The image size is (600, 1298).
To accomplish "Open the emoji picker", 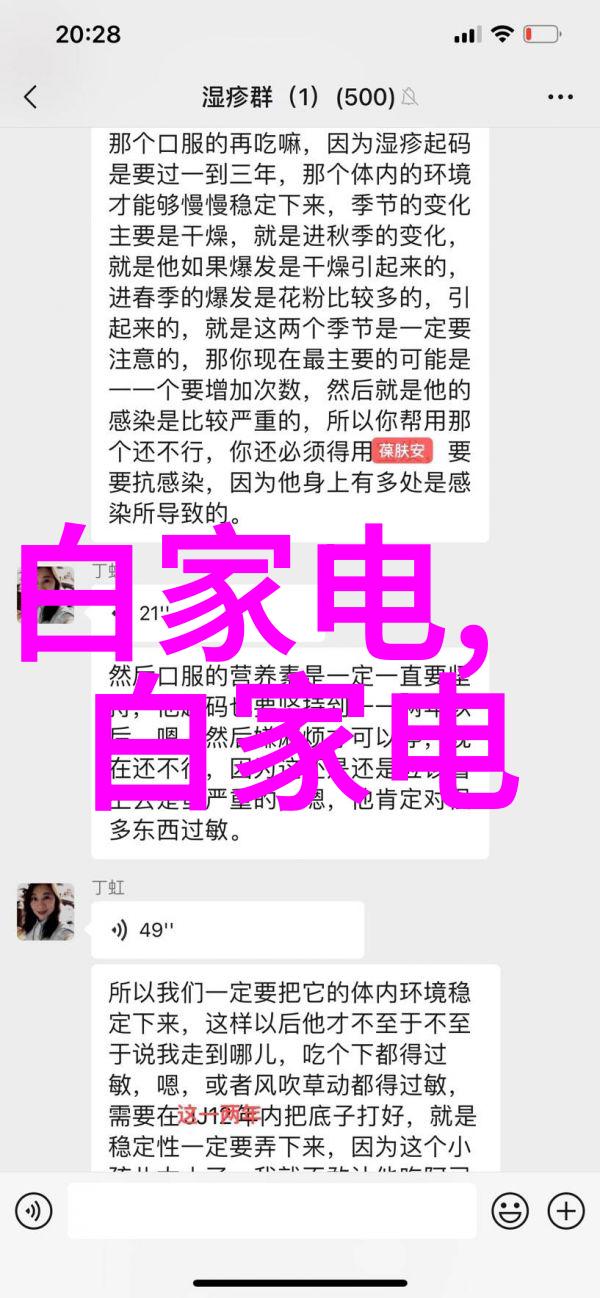I will (x=510, y=1212).
